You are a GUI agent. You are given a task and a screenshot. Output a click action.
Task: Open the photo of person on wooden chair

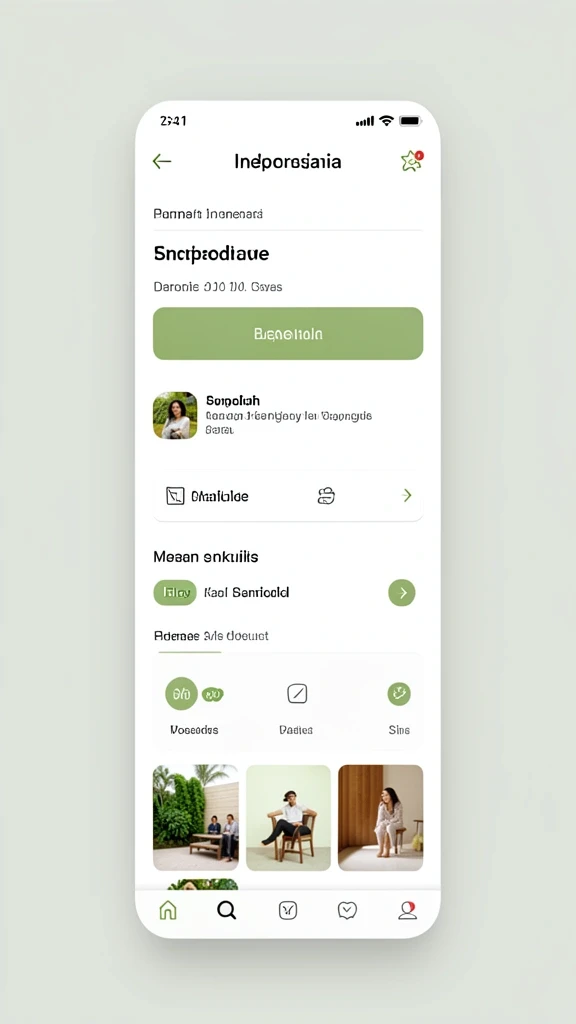coord(288,818)
